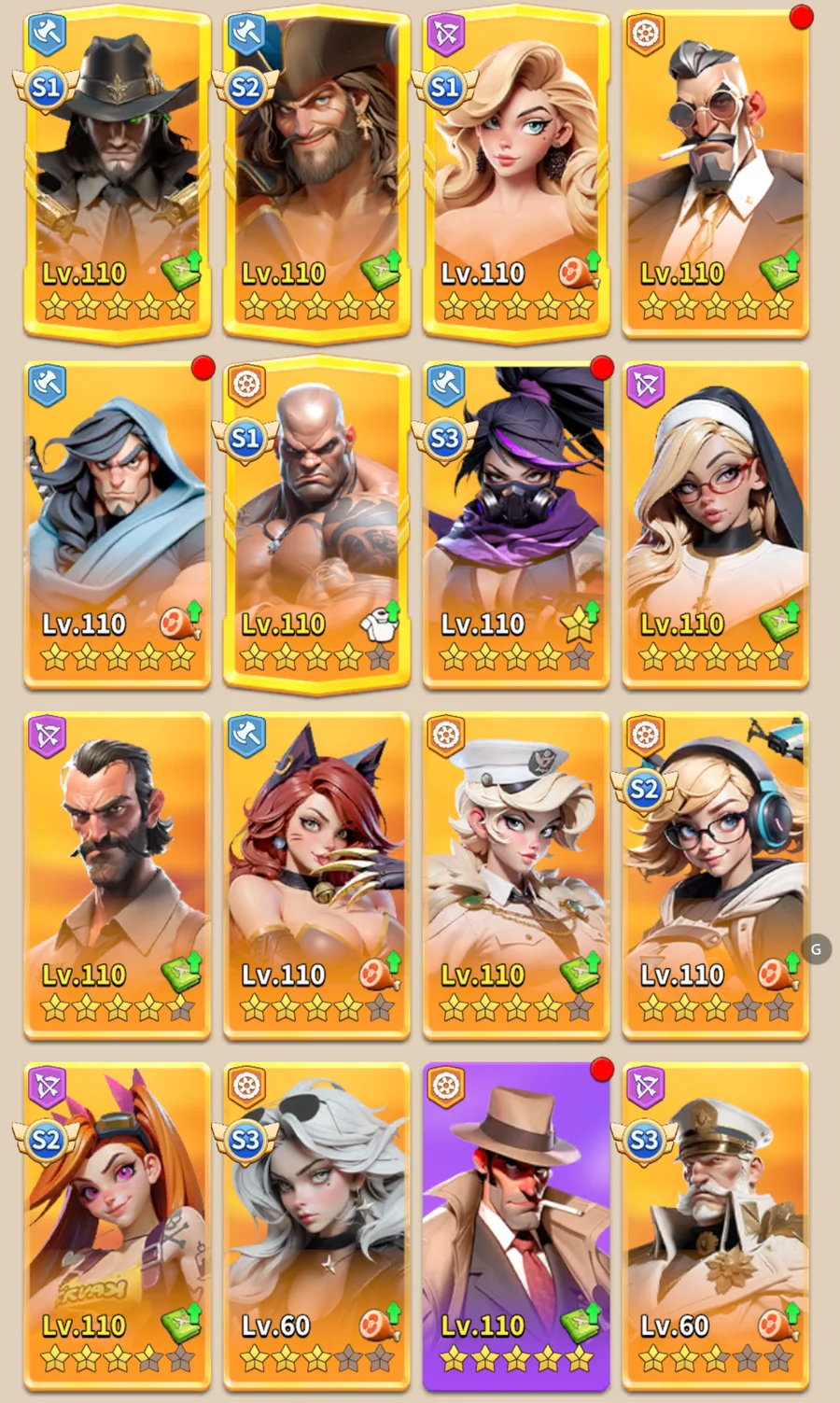Open the wavy blonde-haired woman hero card

pos(516,173)
